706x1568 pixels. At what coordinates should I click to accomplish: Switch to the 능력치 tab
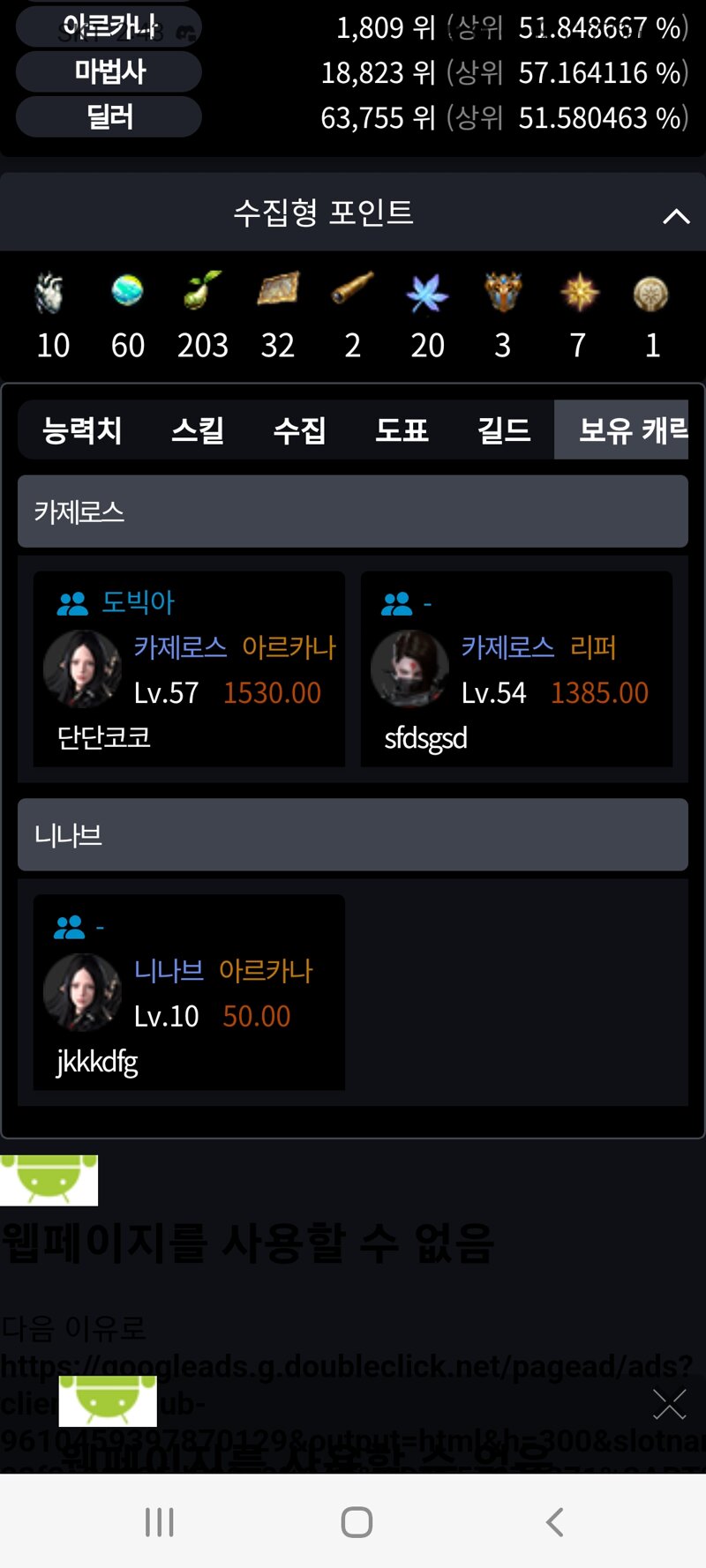pyautogui.click(x=82, y=430)
